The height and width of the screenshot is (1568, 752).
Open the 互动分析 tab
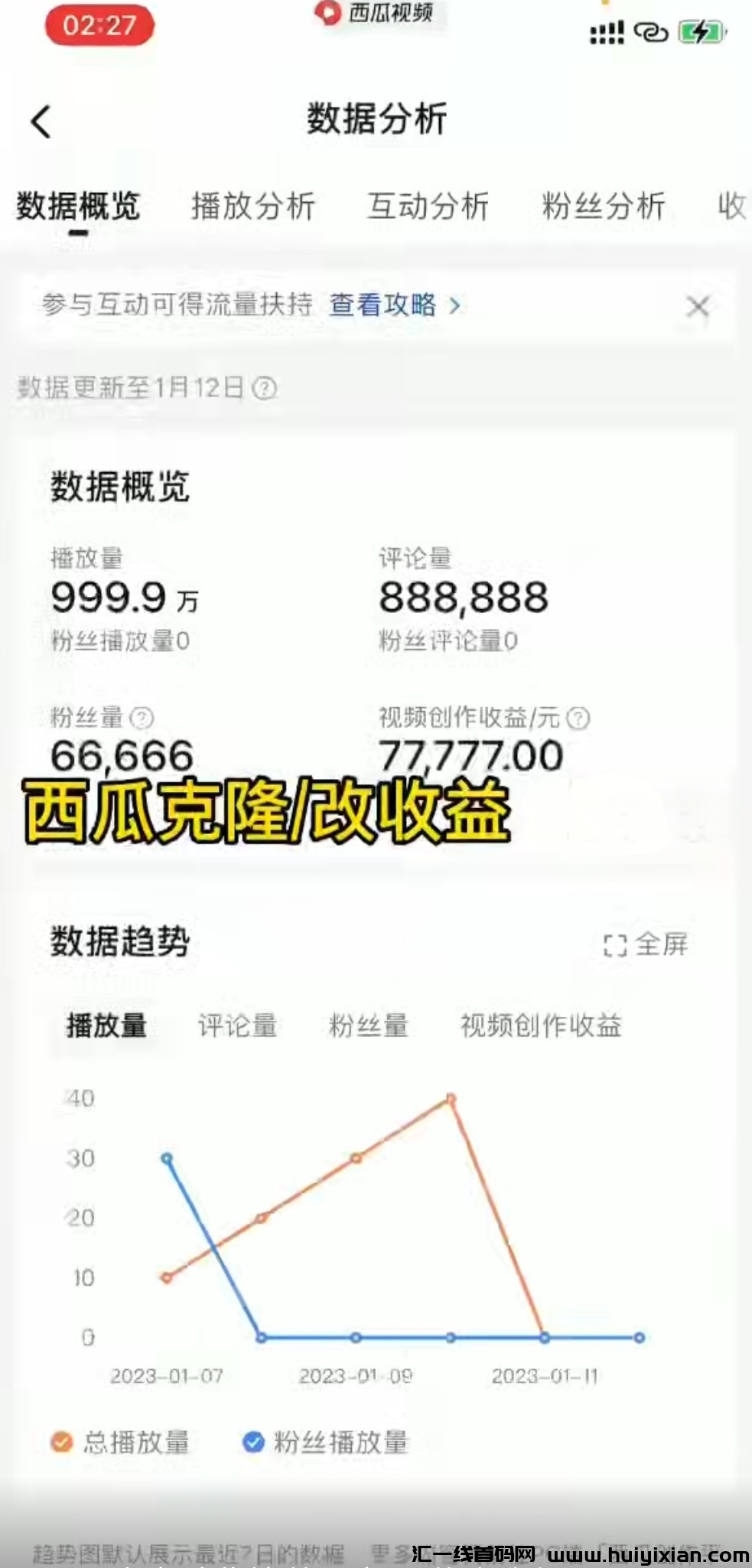[x=428, y=205]
